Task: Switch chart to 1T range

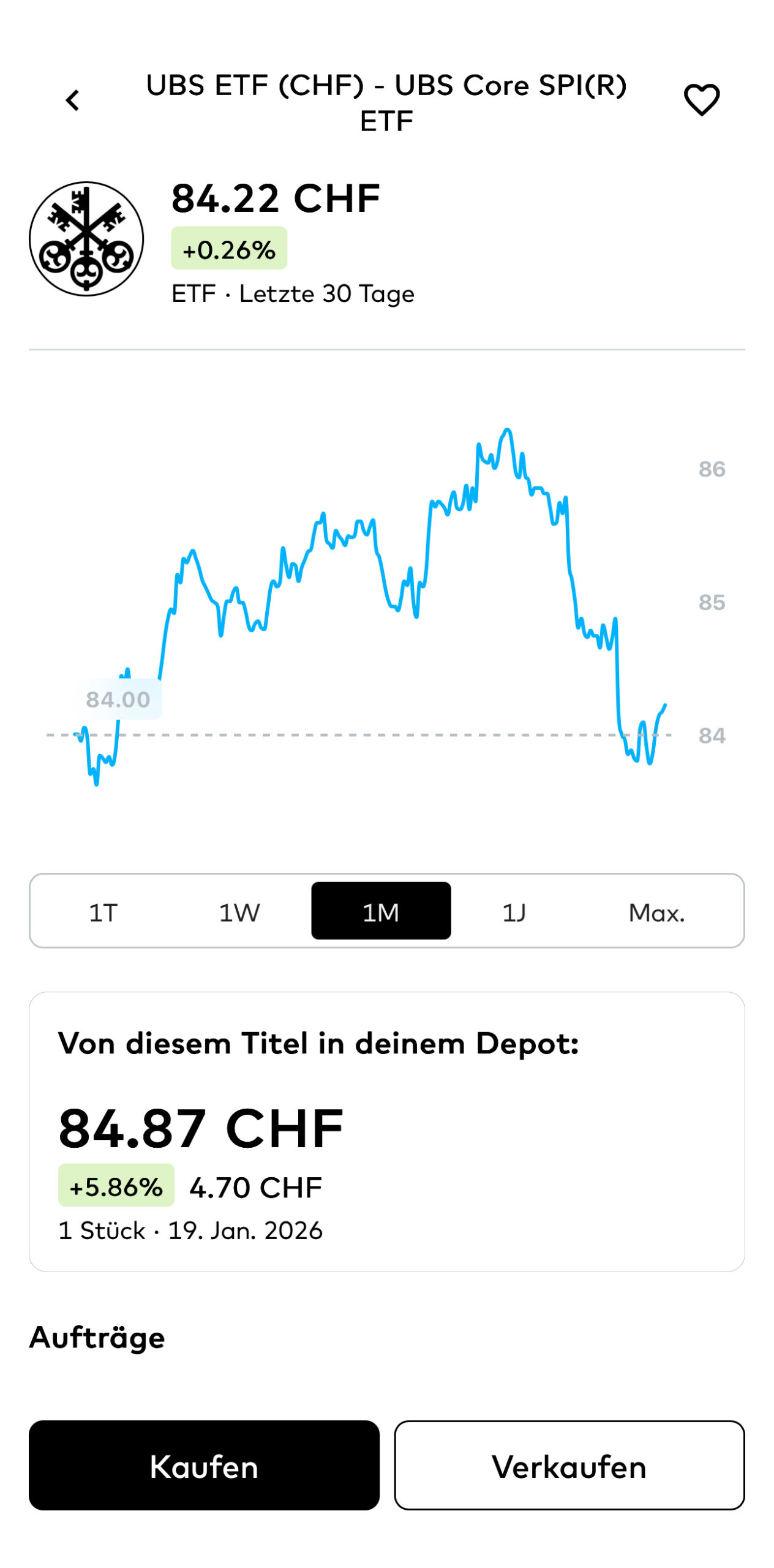Action: 103,912
